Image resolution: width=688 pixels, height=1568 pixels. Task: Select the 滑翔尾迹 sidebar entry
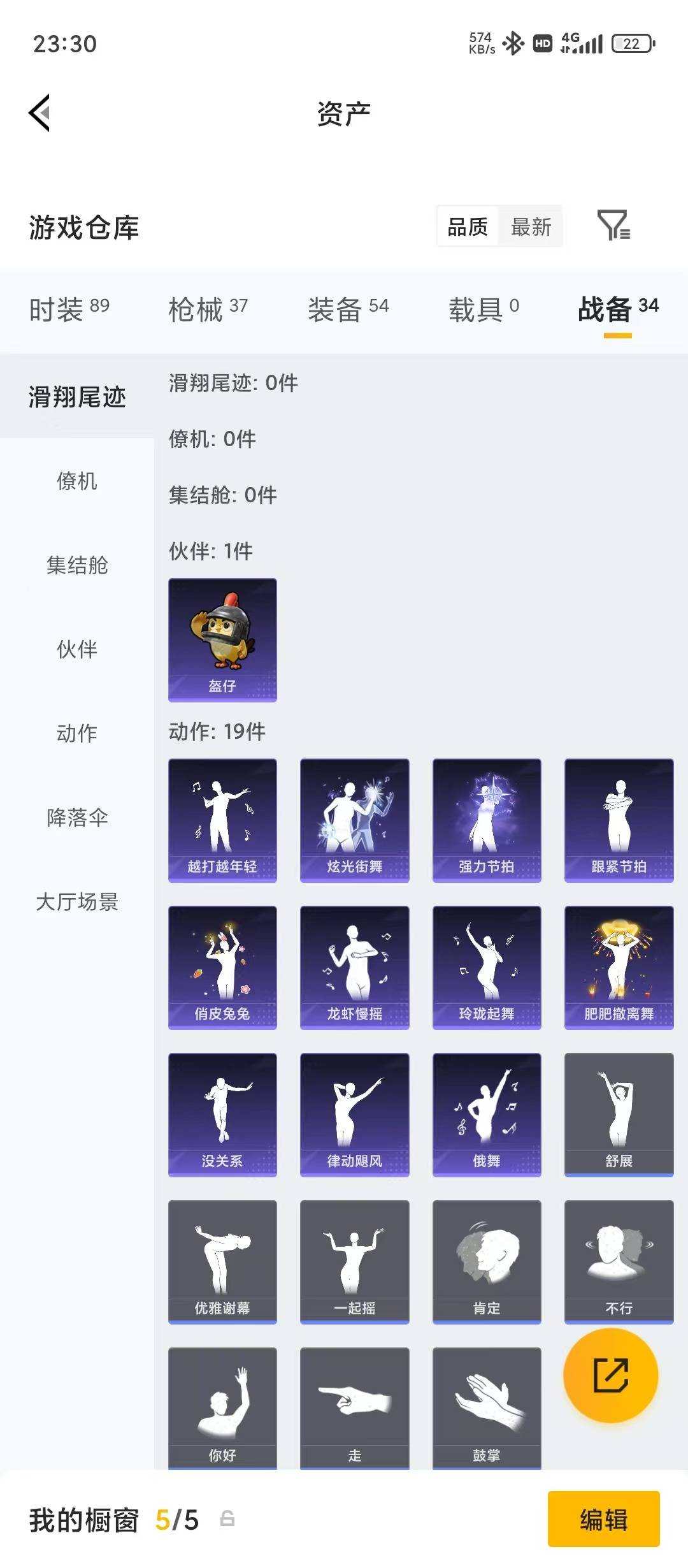click(x=78, y=396)
